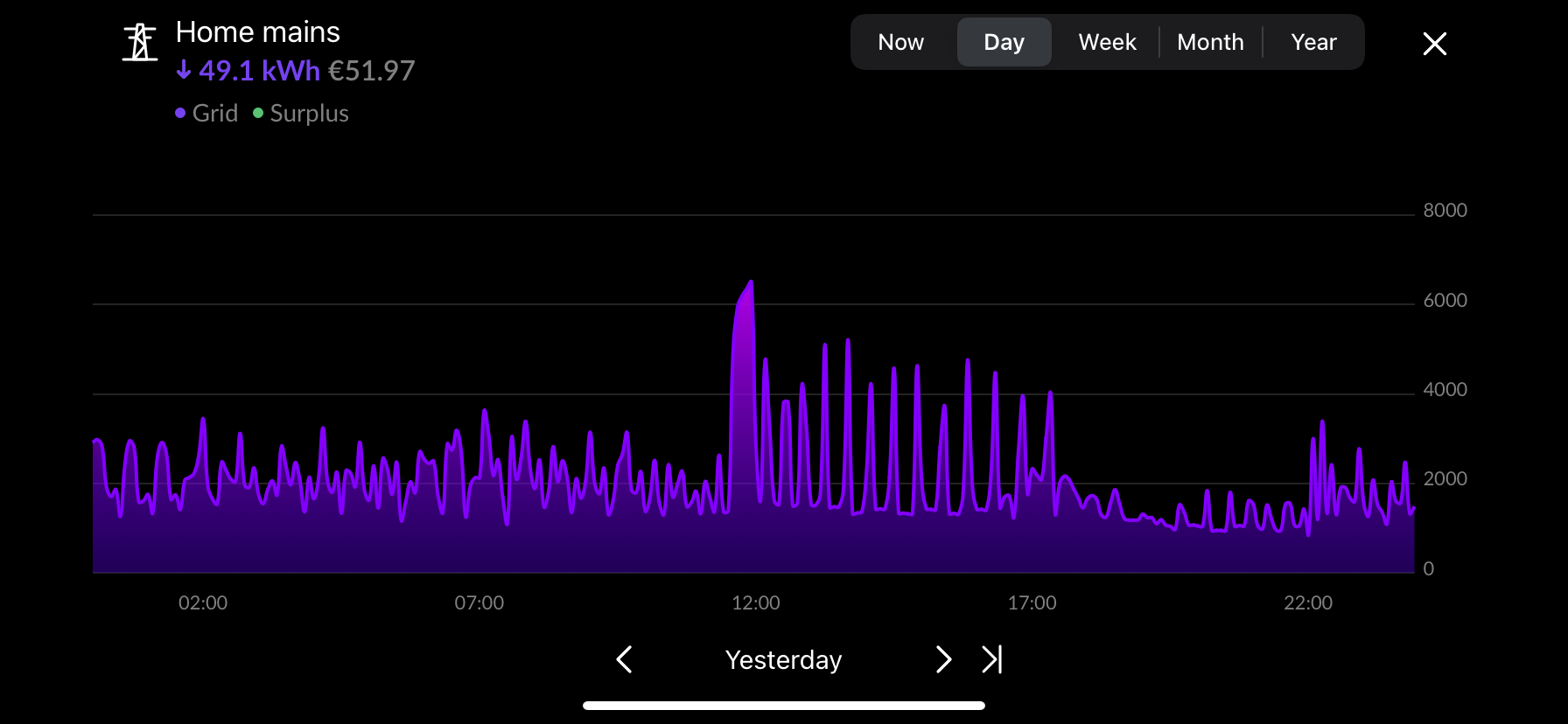Select the Day tab
Viewport: 1568px width, 724px height.
point(1004,42)
